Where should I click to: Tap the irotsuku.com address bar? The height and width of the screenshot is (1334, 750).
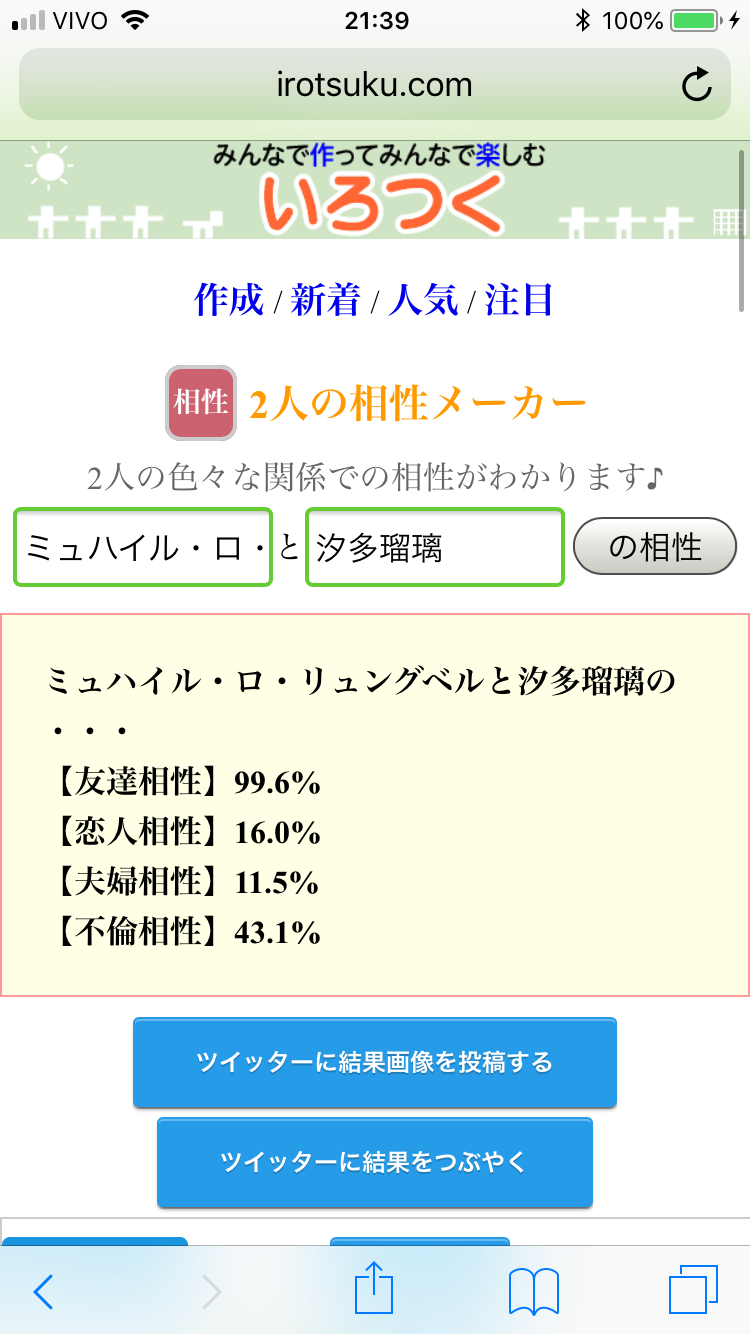tap(374, 86)
